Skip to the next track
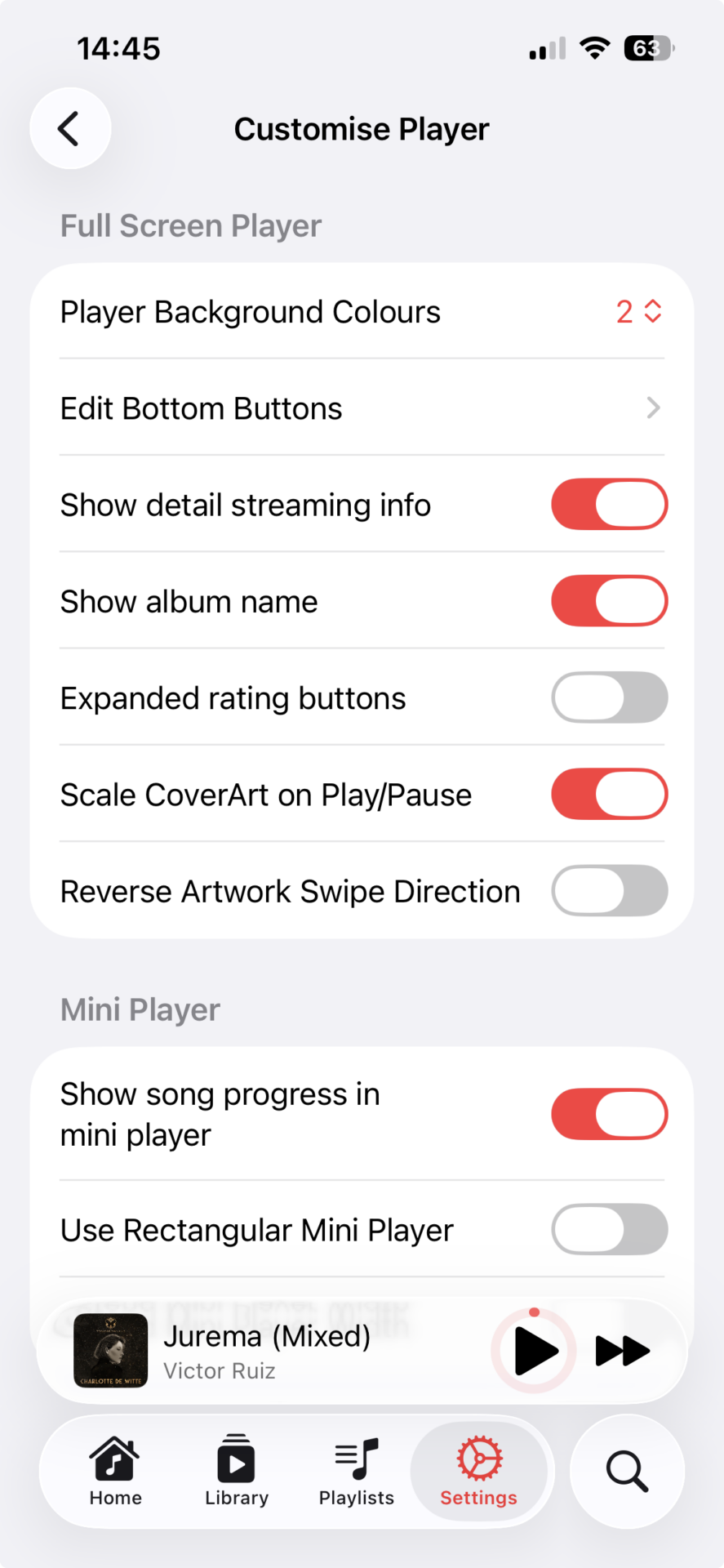Viewport: 724px width, 1568px height. (x=623, y=1352)
